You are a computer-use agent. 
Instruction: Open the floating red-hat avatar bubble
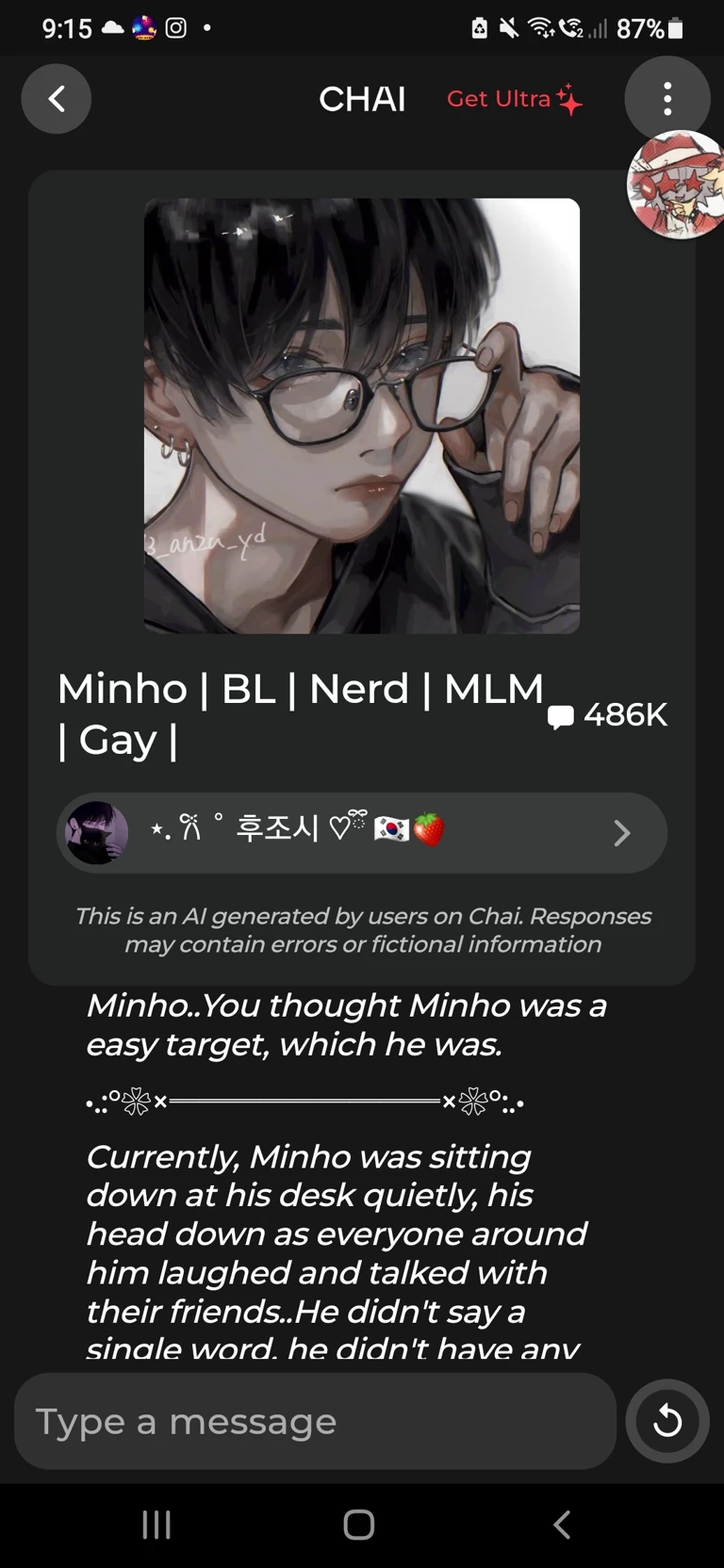click(677, 187)
